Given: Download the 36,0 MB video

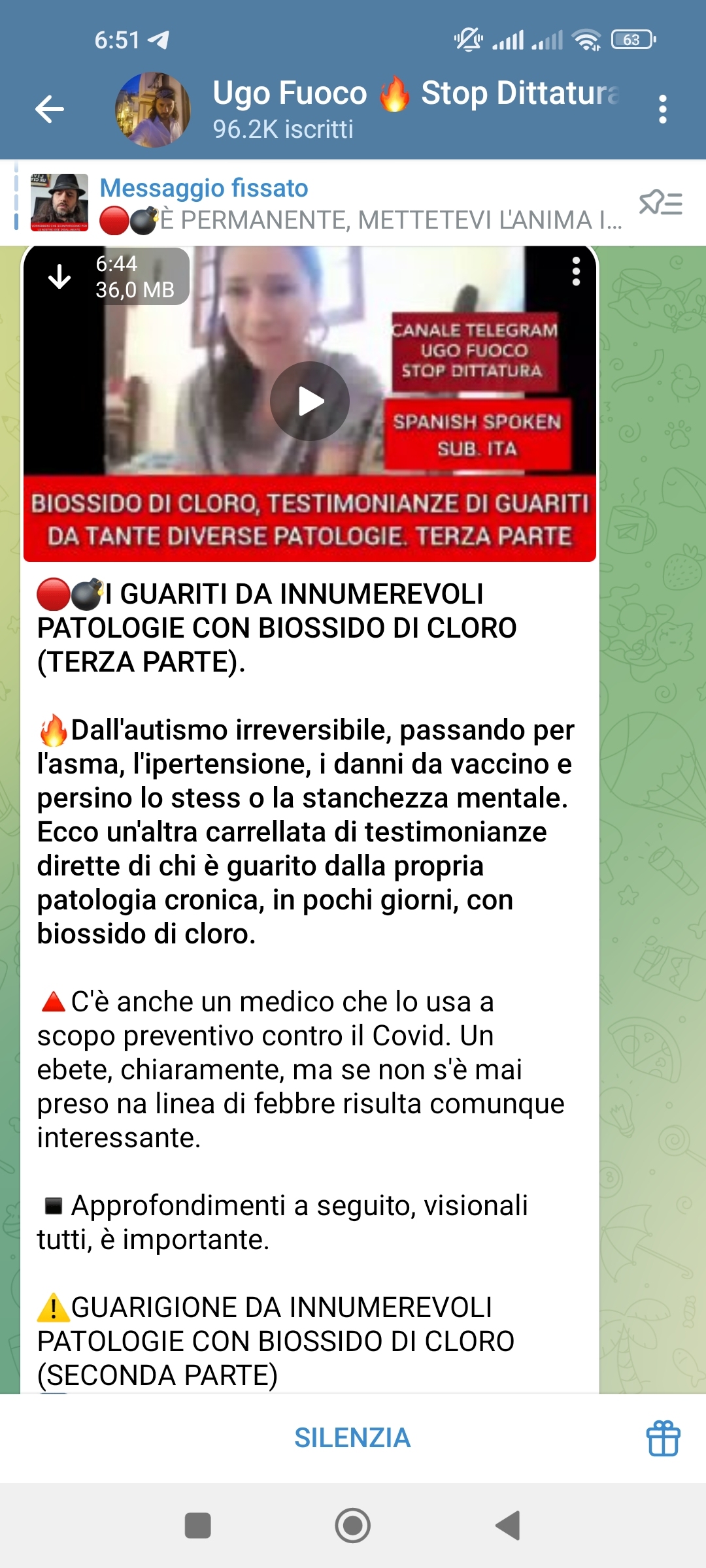Looking at the screenshot, I should (60, 276).
